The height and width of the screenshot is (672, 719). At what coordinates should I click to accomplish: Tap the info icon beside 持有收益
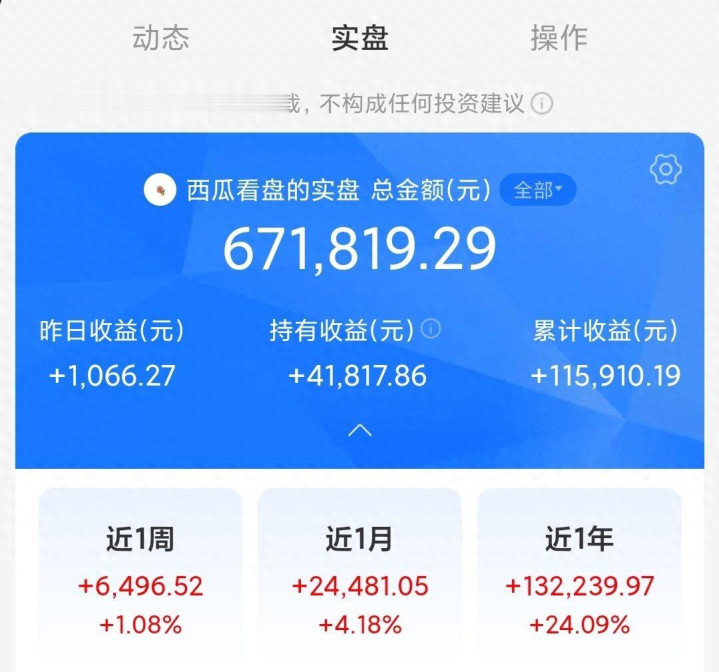point(432,329)
